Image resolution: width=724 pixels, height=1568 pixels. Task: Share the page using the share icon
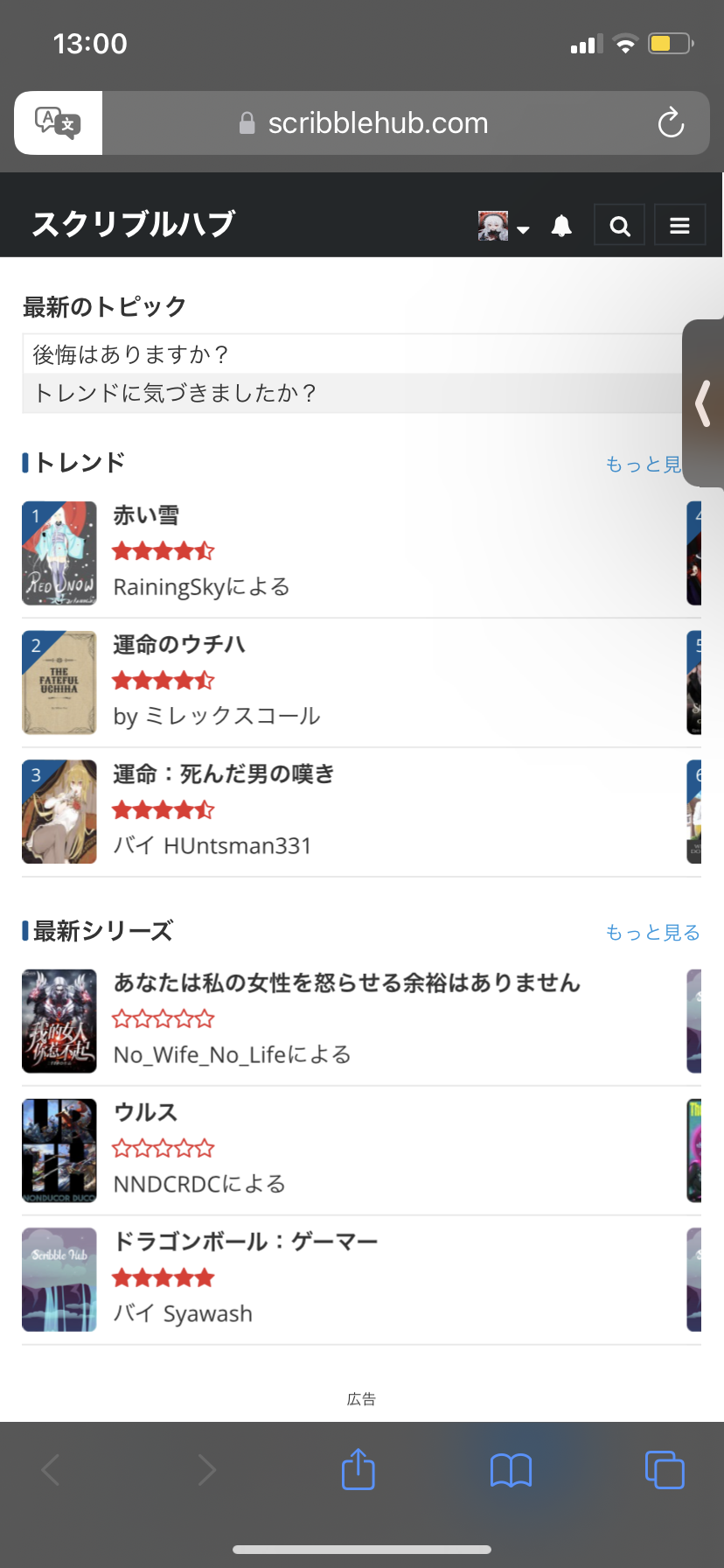click(358, 1469)
